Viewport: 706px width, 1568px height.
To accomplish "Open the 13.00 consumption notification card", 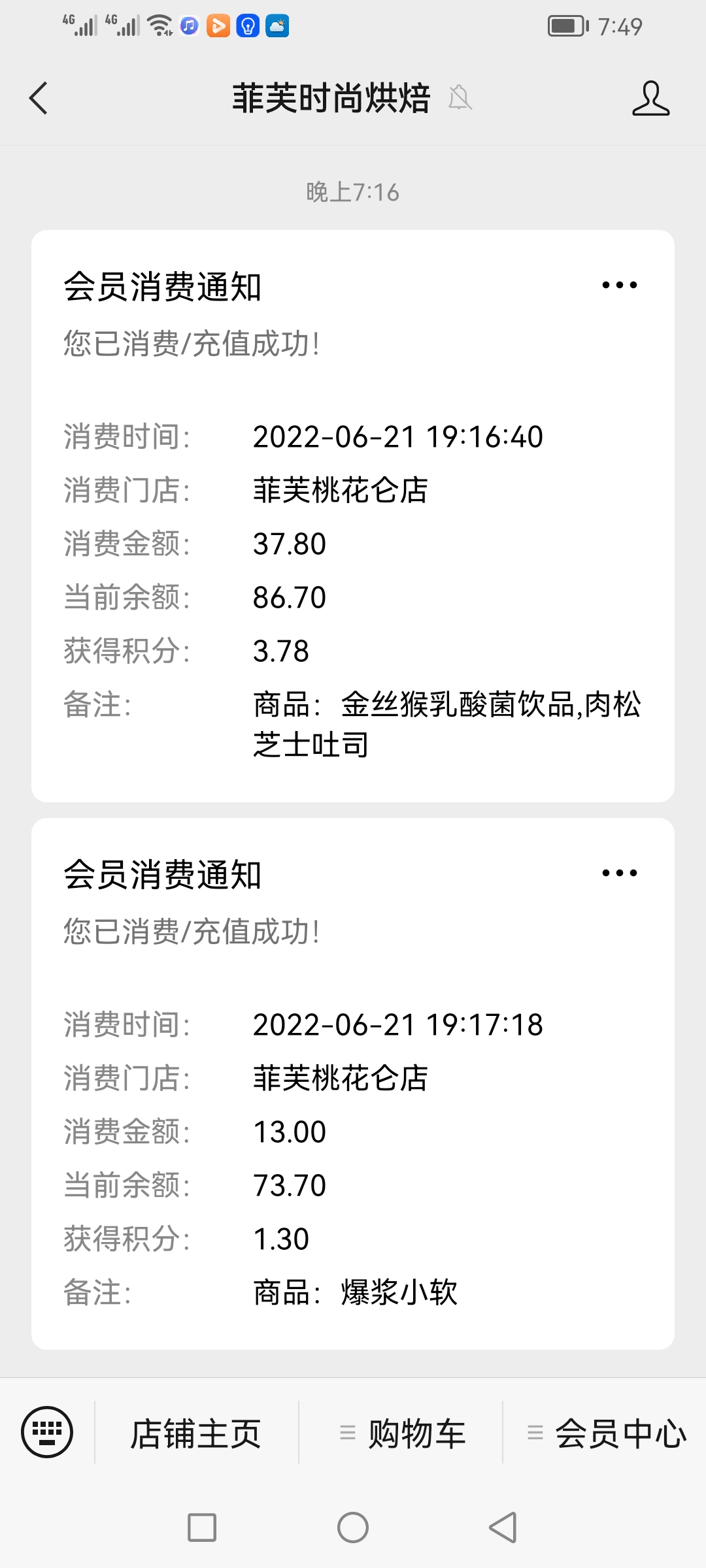I will 353,1084.
